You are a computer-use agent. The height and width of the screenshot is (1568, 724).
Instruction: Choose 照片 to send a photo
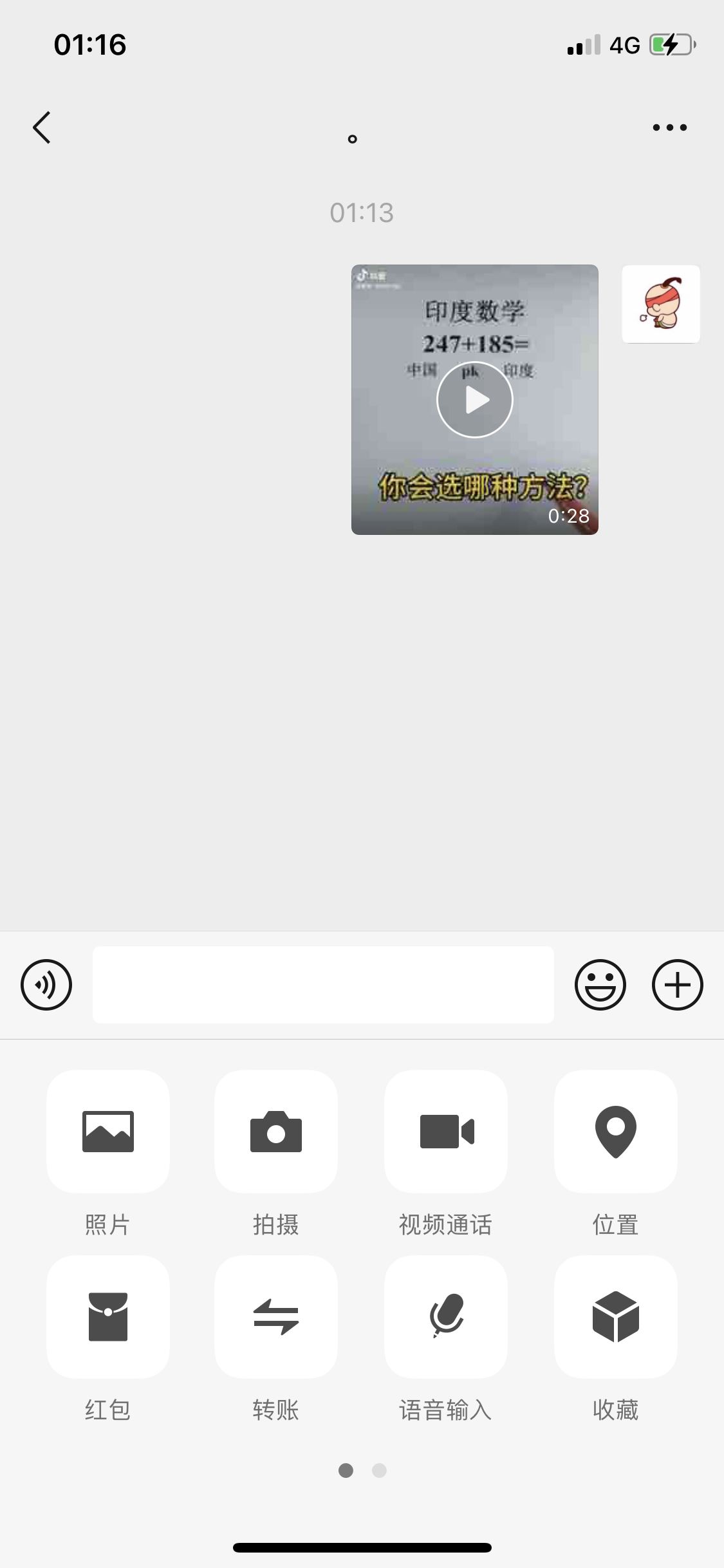click(108, 1132)
